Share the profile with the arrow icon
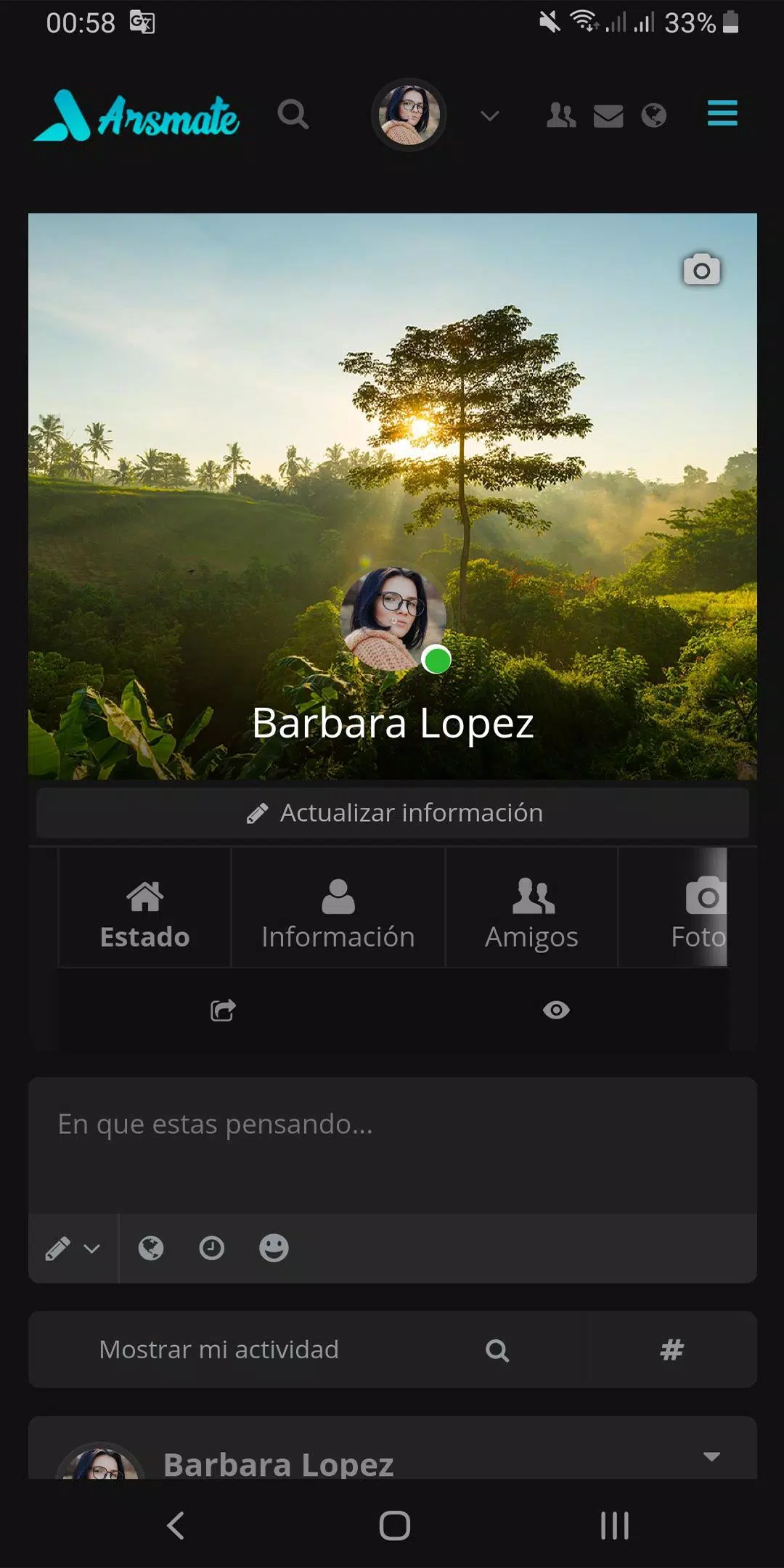 pyautogui.click(x=223, y=1010)
